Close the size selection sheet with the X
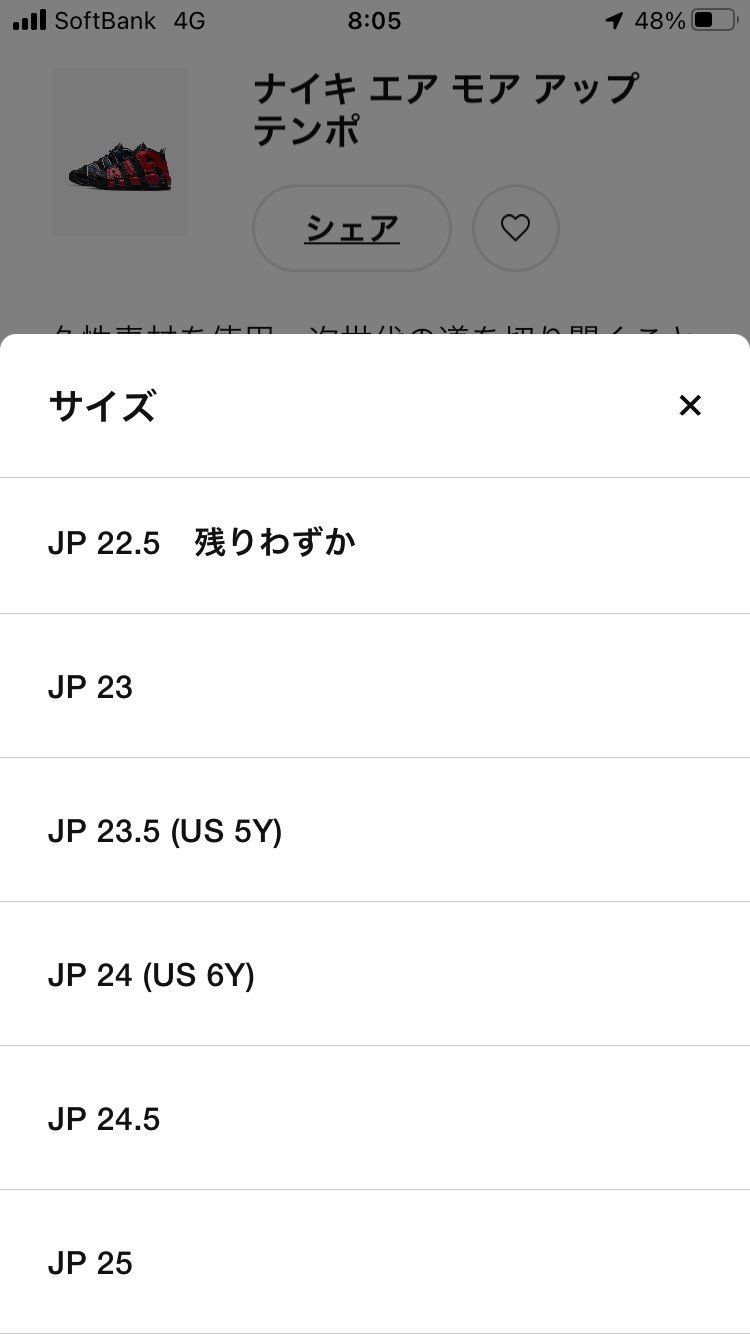The height and width of the screenshot is (1334, 750). (x=691, y=406)
